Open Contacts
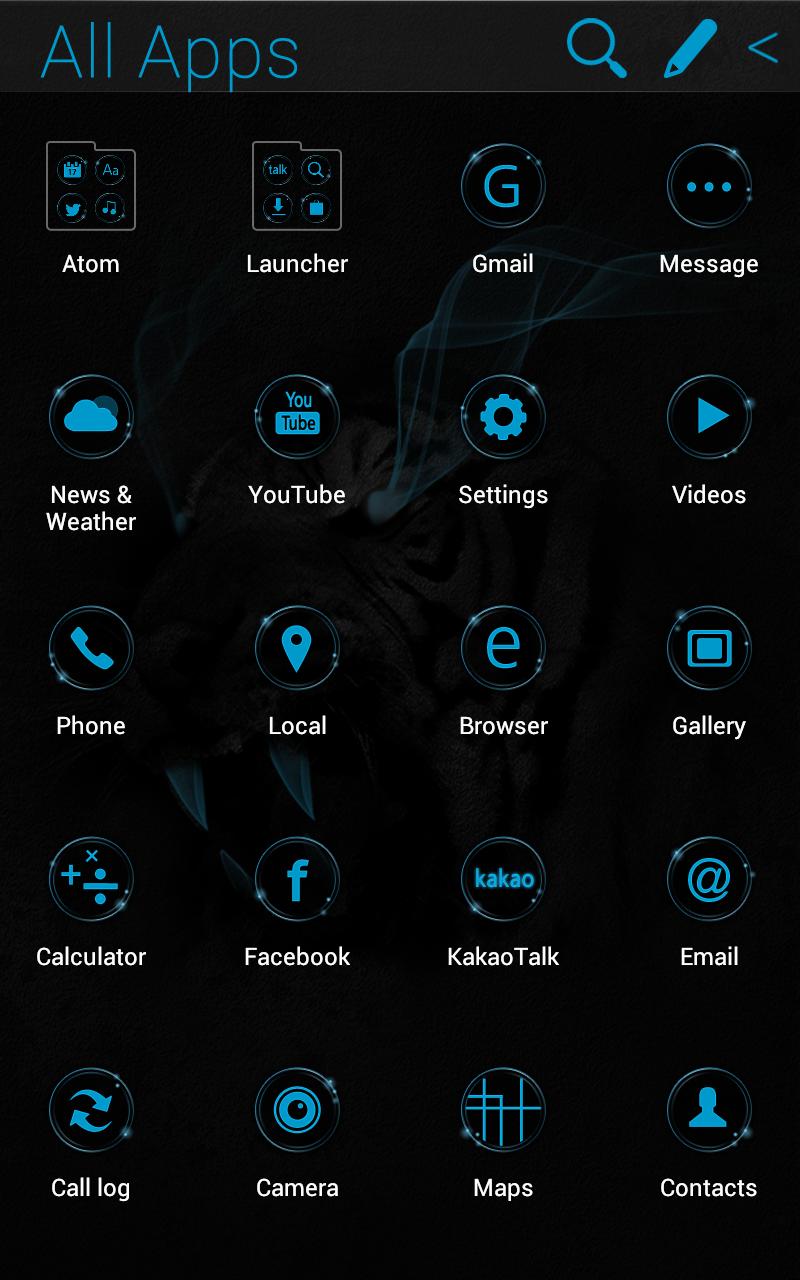 click(x=709, y=1111)
